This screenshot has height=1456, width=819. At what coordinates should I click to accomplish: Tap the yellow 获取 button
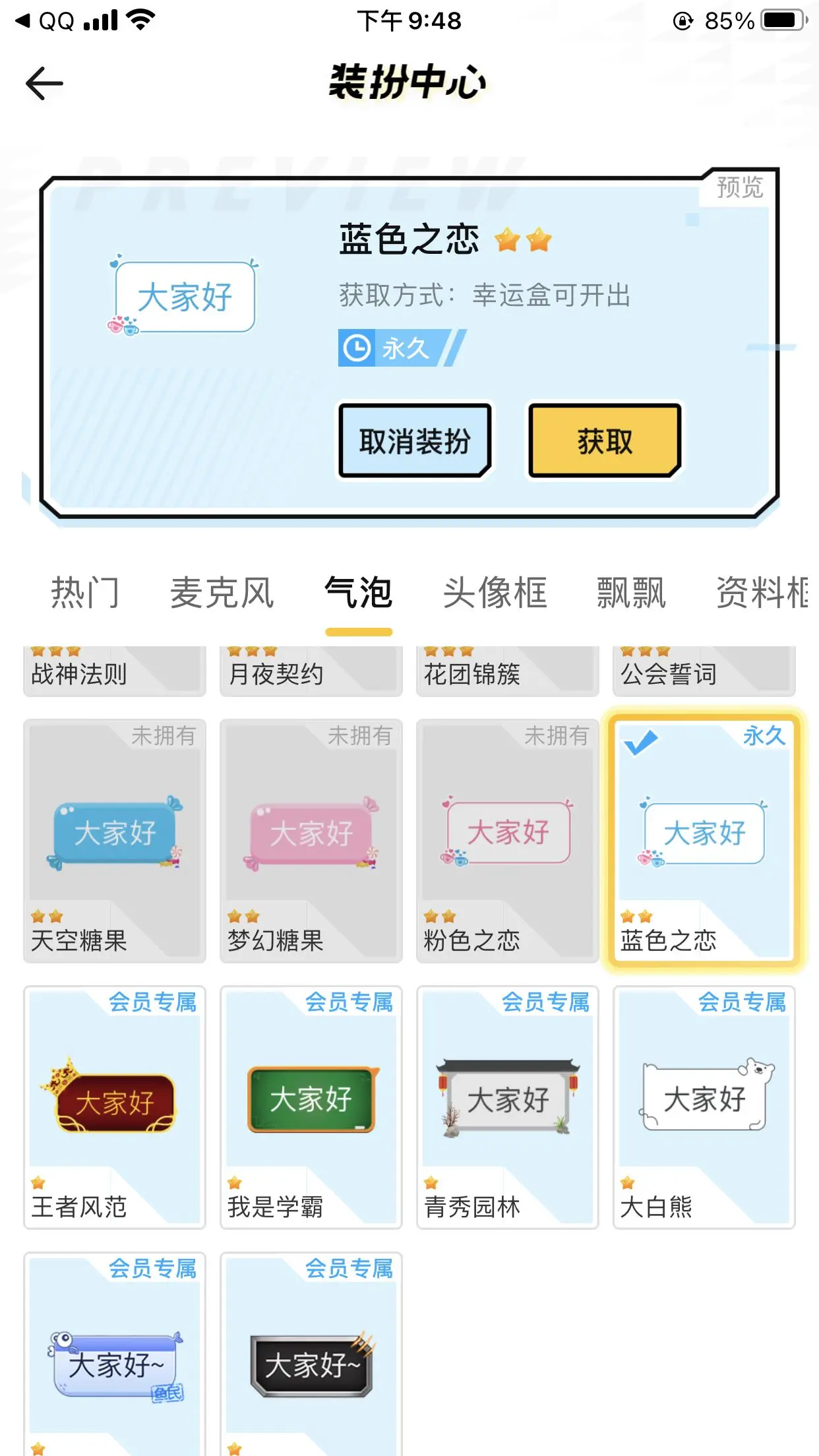click(604, 440)
